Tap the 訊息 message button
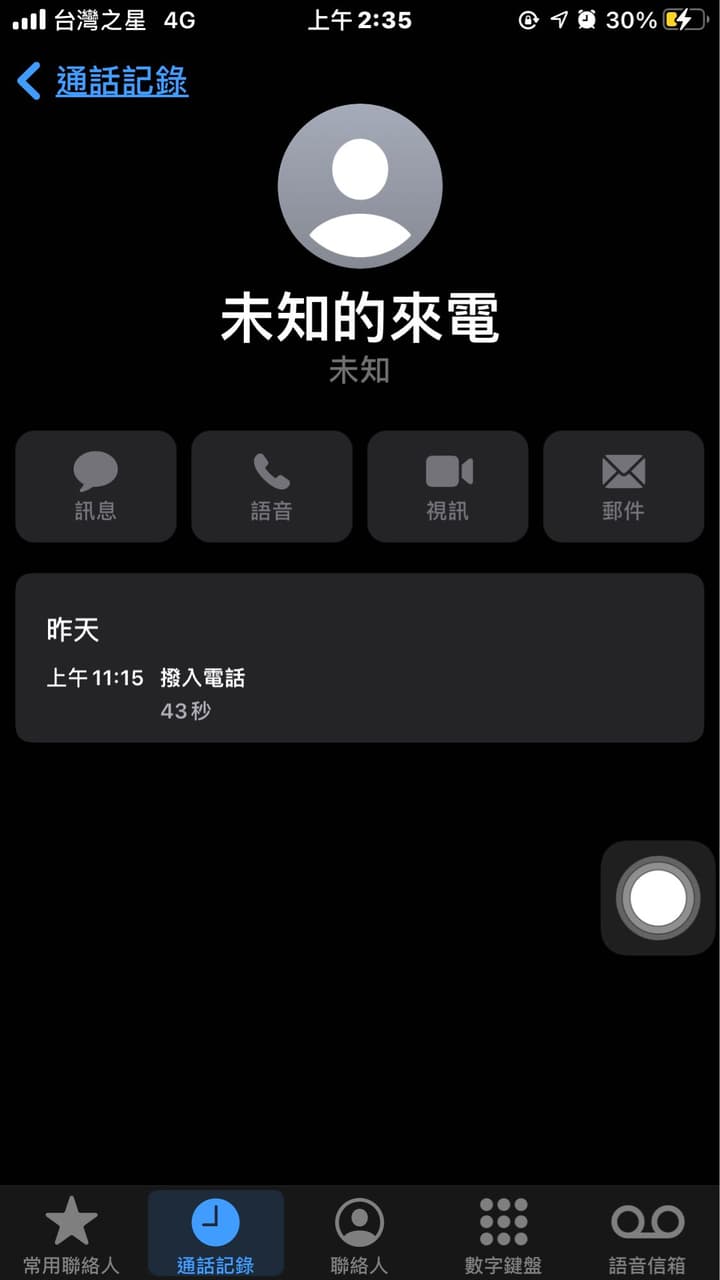 point(96,486)
